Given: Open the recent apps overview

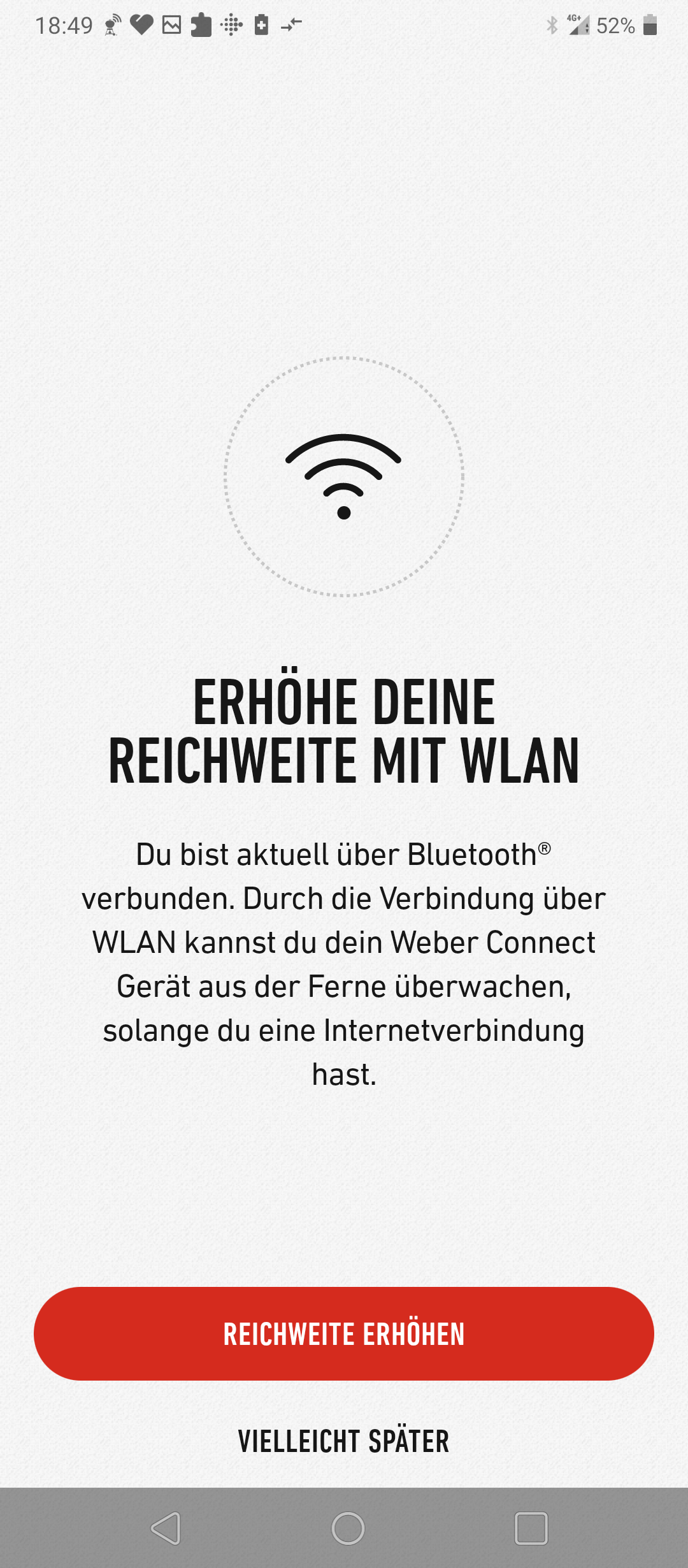Looking at the screenshot, I should click(531, 1528).
